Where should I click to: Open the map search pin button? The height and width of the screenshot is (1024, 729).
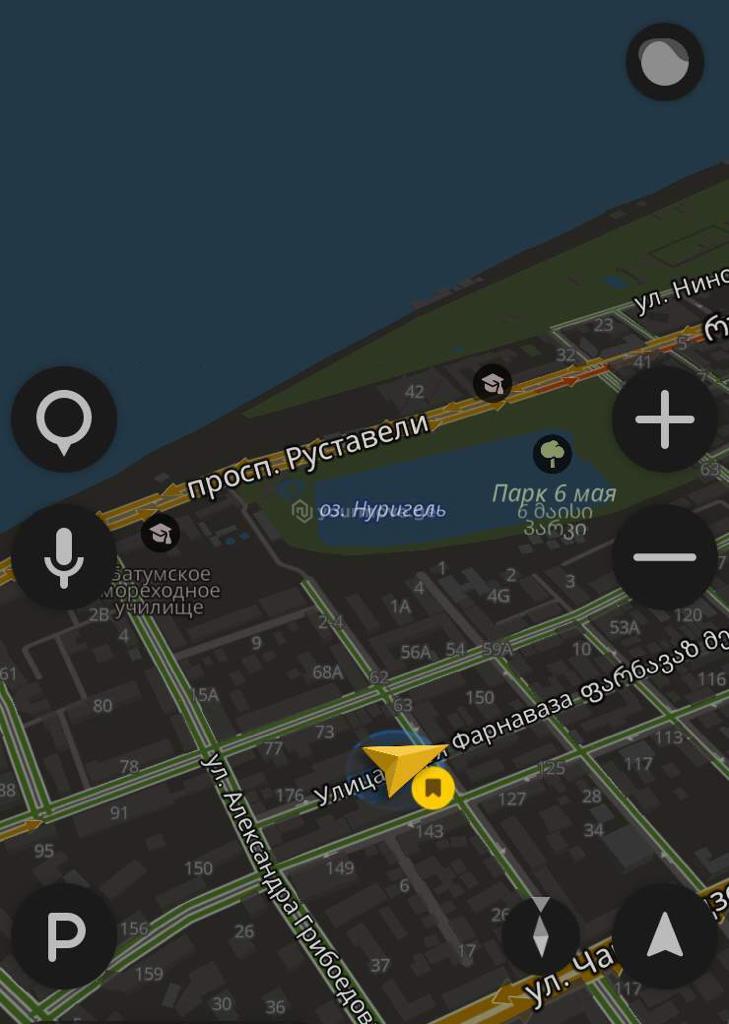(x=64, y=419)
